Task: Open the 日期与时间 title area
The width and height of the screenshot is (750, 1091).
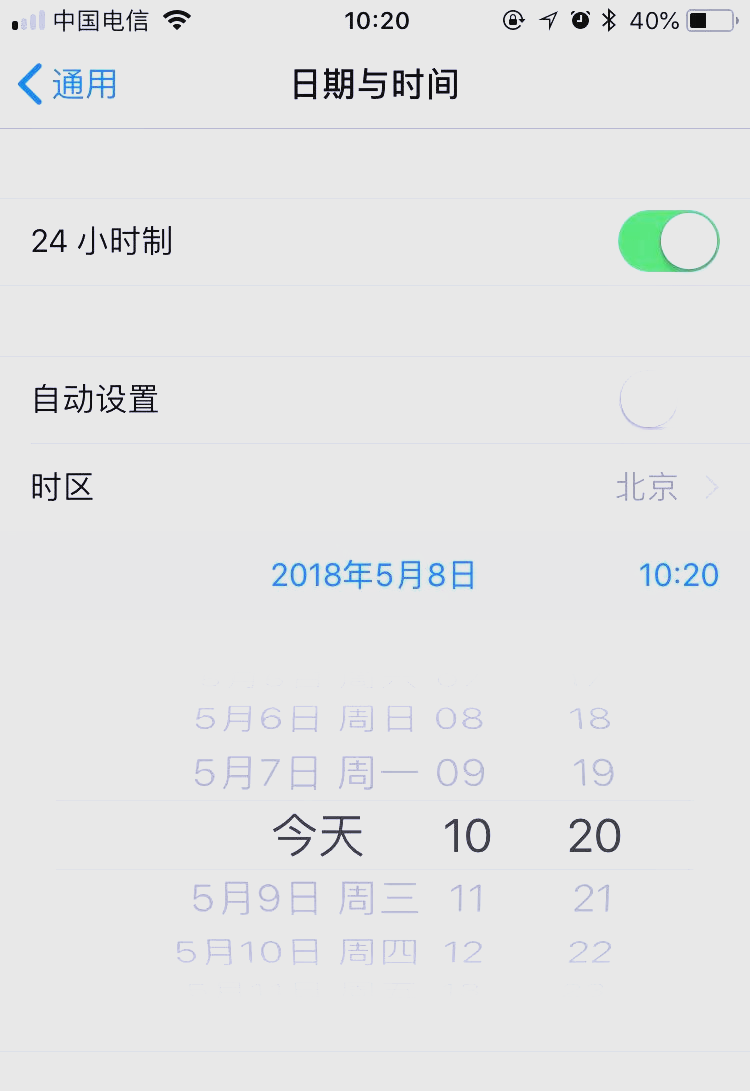Action: point(375,85)
